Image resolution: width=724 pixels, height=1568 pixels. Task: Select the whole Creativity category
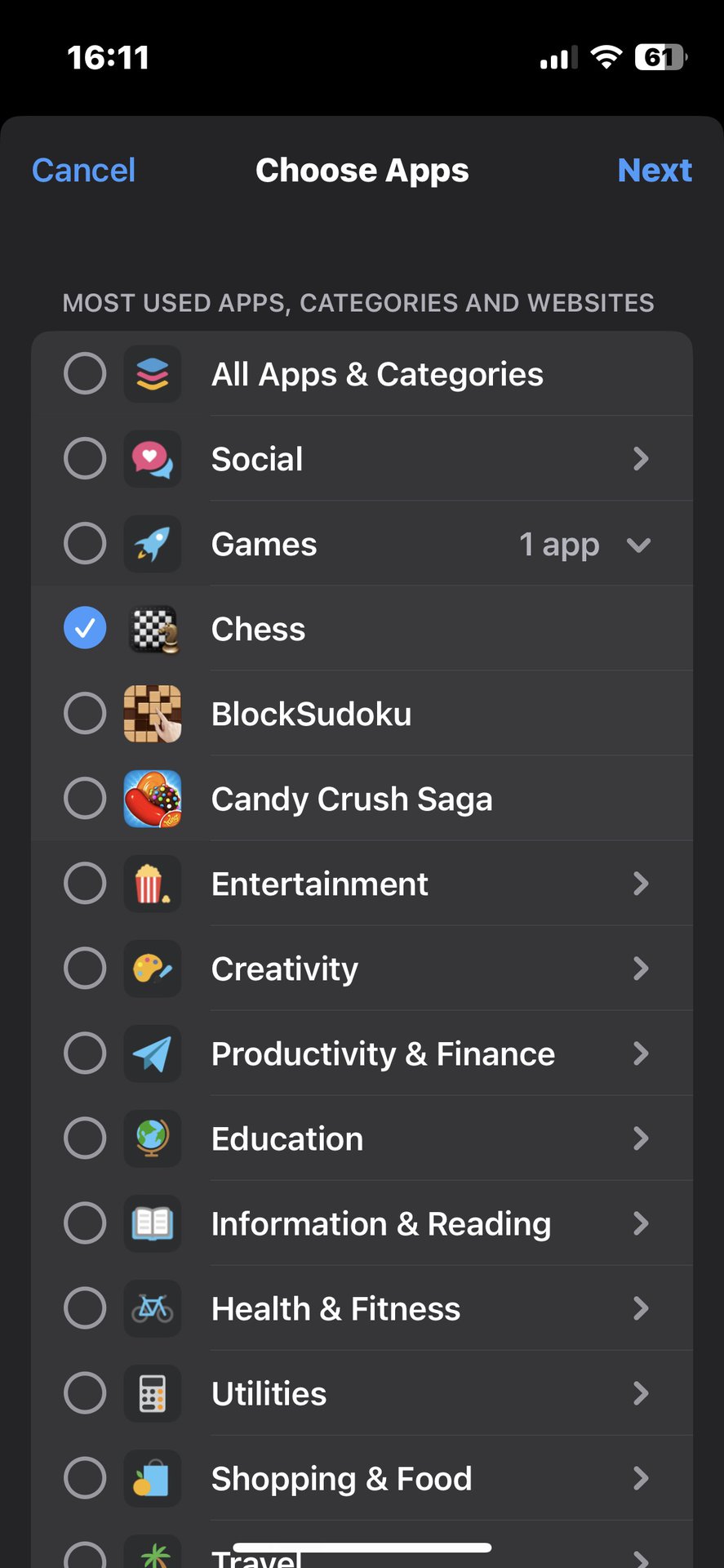tap(85, 969)
